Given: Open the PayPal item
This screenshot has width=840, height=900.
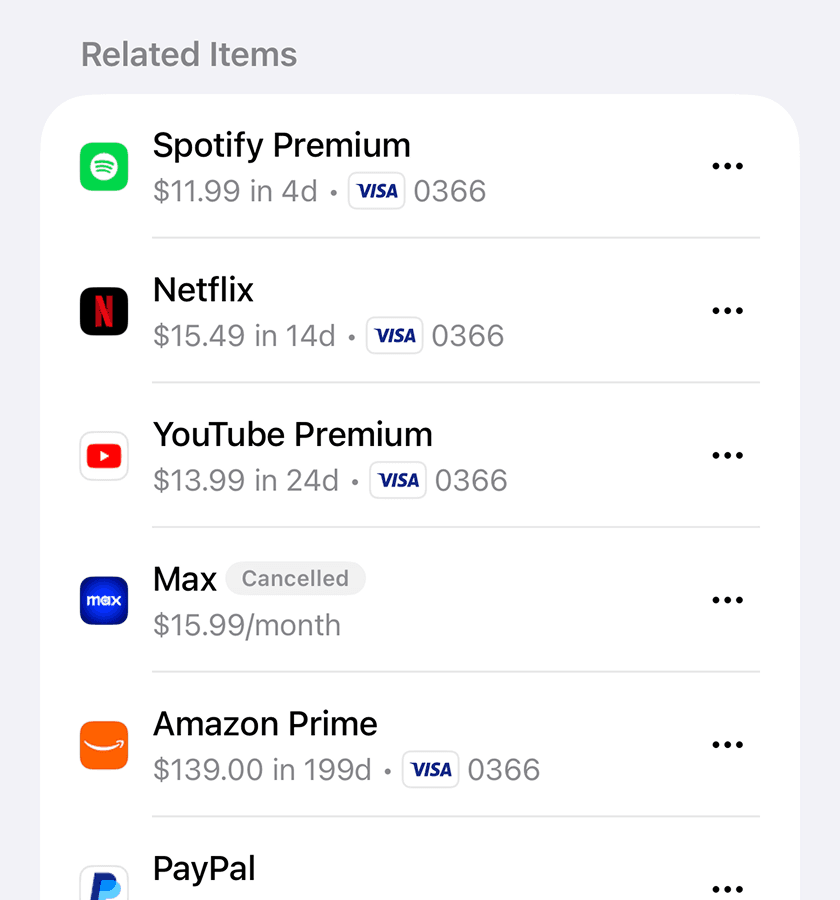Looking at the screenshot, I should point(400,876).
